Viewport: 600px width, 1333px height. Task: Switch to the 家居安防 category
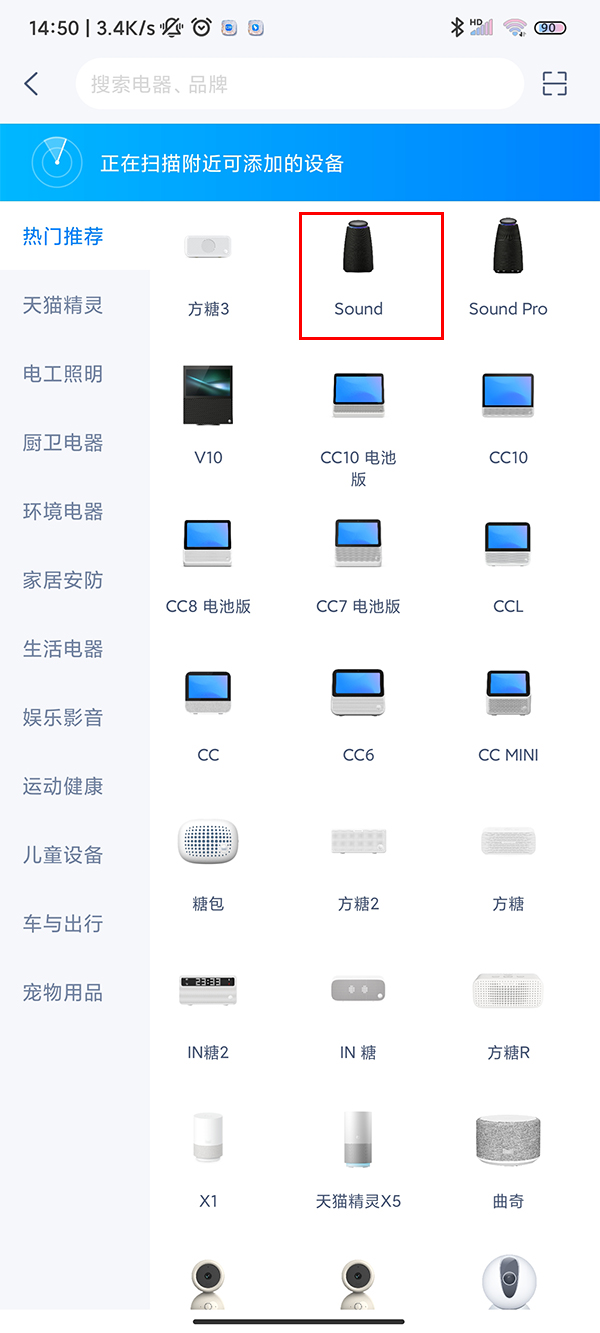click(x=63, y=580)
